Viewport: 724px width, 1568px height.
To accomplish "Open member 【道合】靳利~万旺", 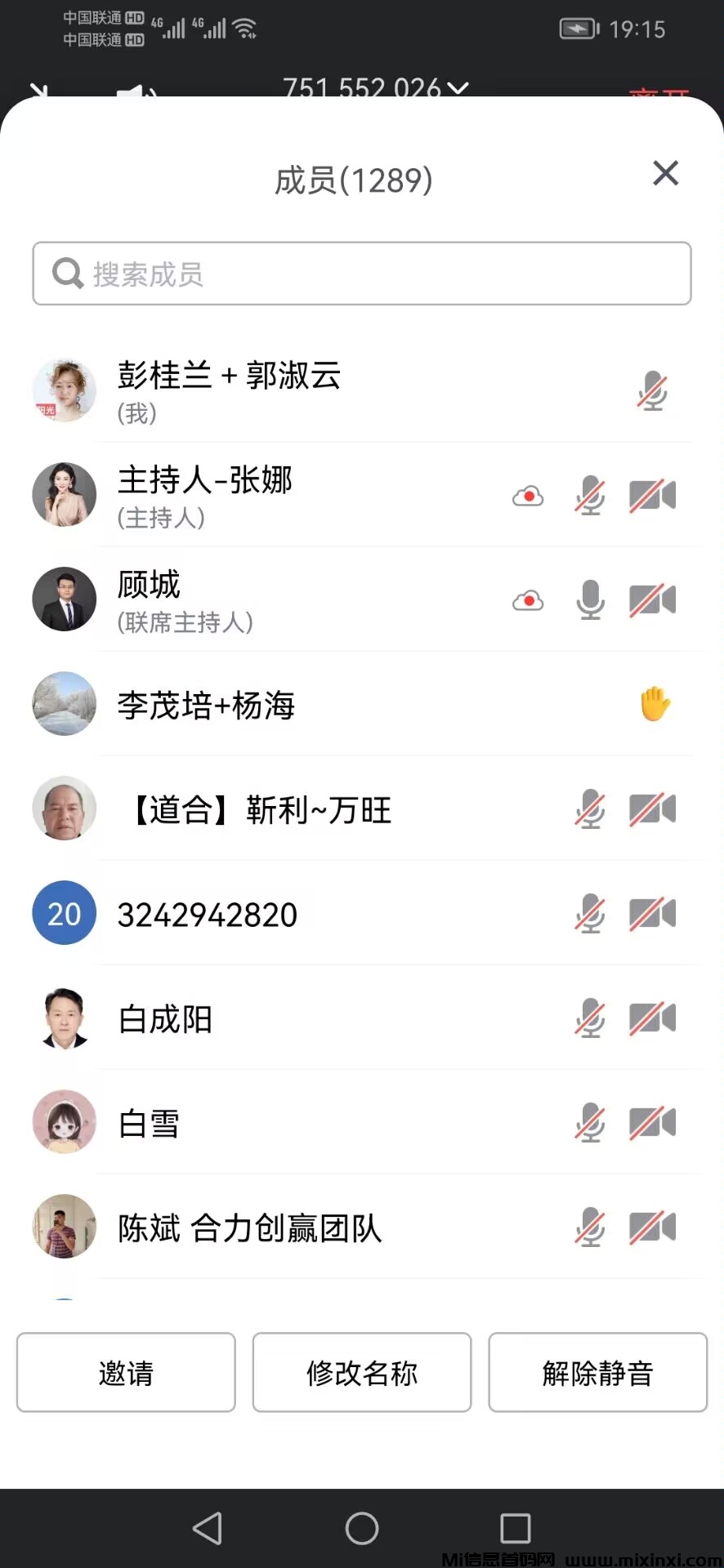I will tap(261, 809).
